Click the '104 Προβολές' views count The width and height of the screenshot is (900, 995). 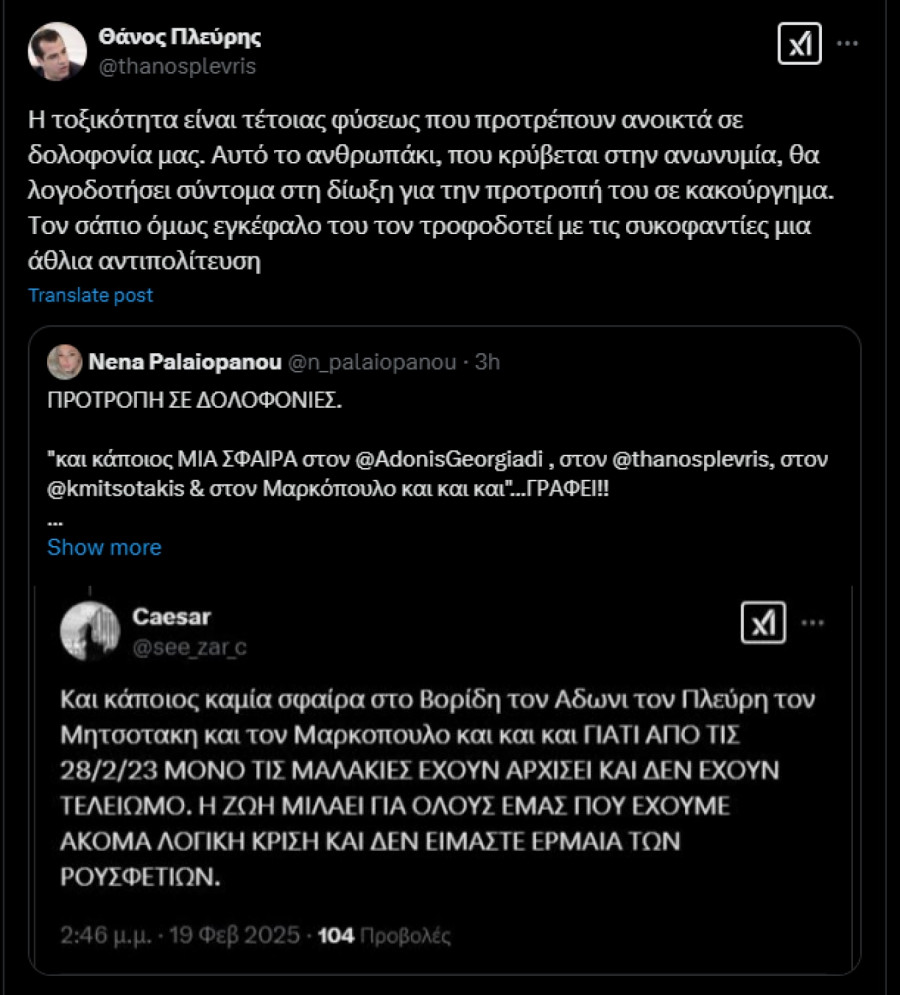point(382,937)
